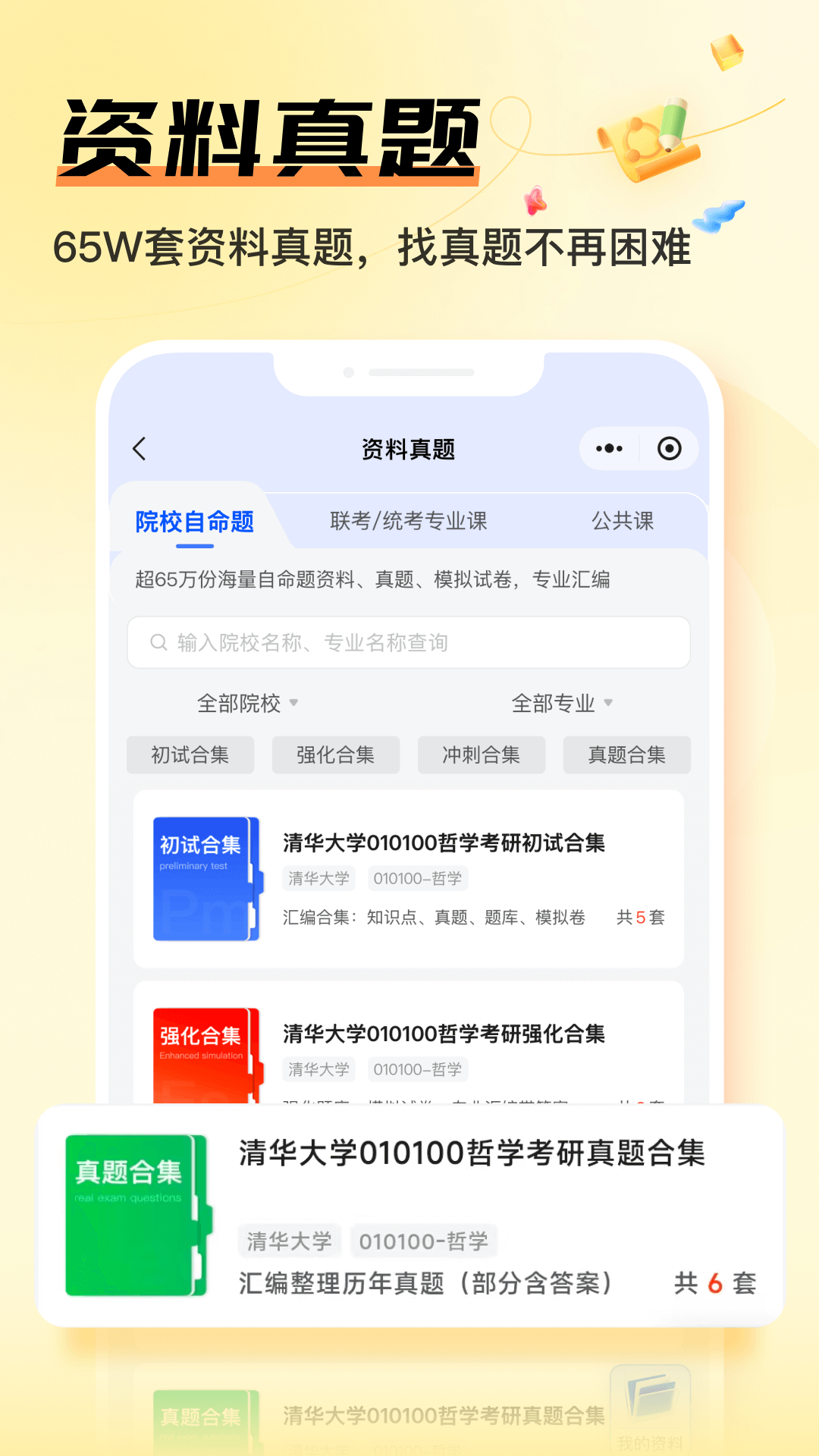This screenshot has width=819, height=1456.
Task: Expand the 全部专业 dropdown
Action: click(x=560, y=703)
